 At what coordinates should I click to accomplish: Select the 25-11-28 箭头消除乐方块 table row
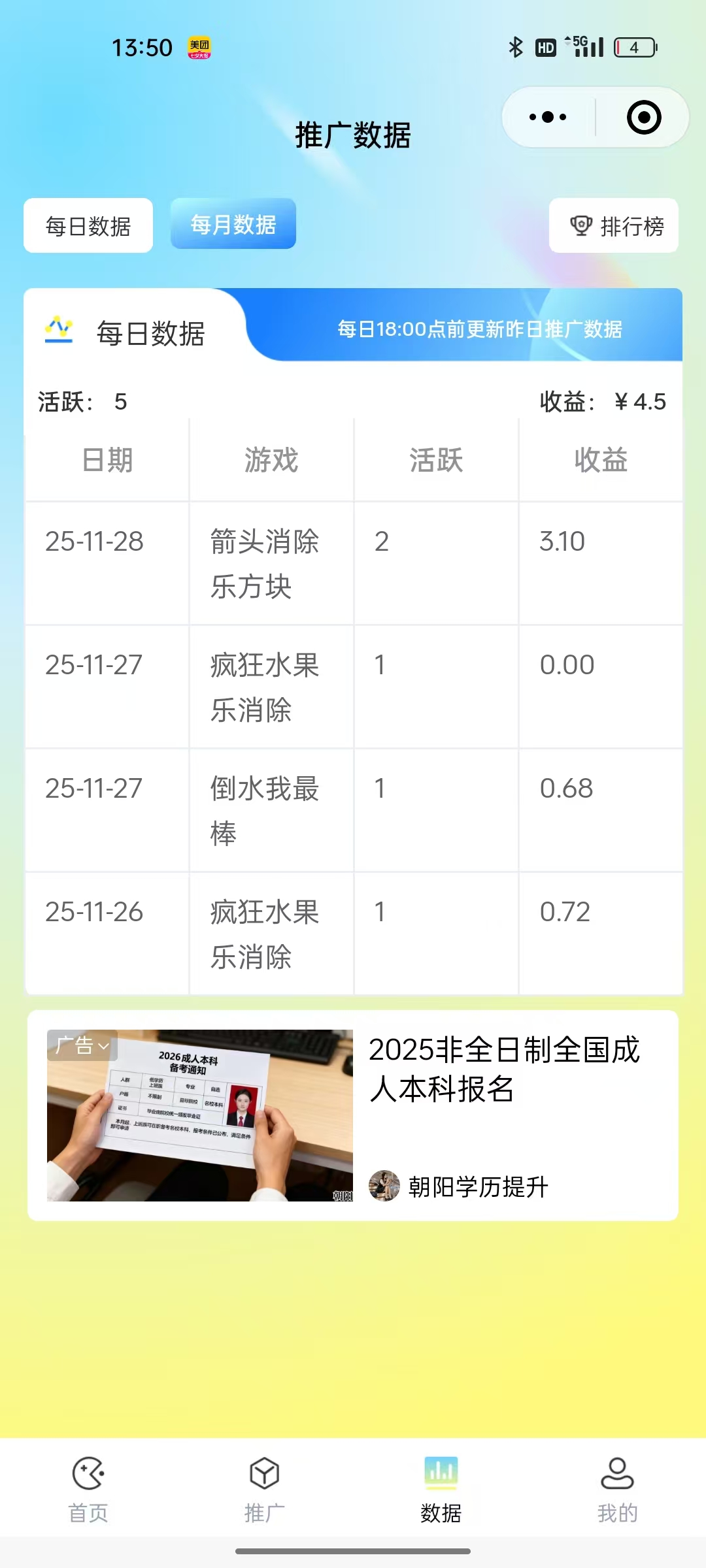tap(353, 563)
